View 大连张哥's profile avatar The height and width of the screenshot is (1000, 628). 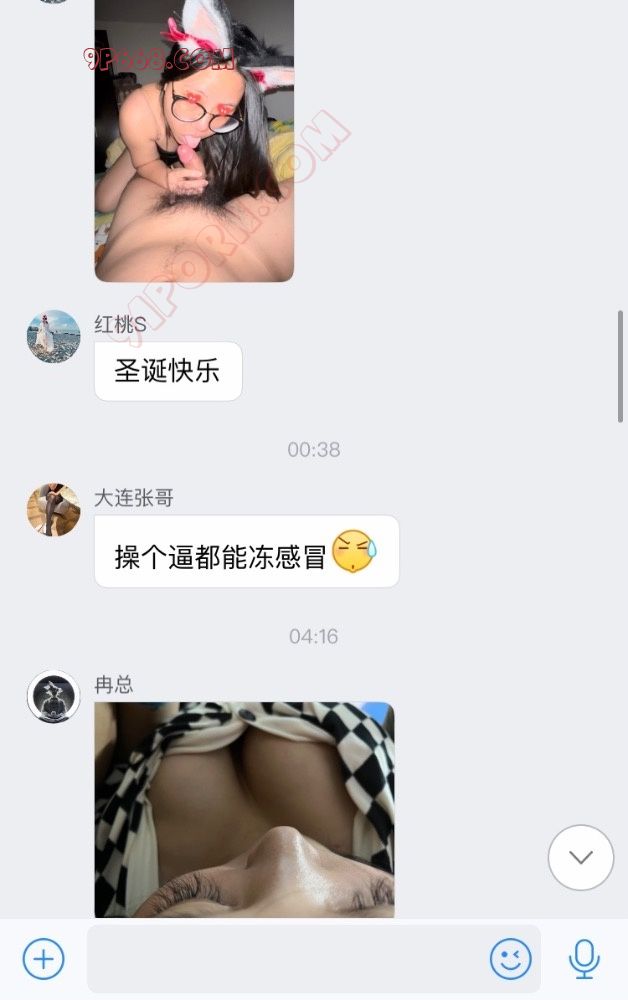point(53,510)
